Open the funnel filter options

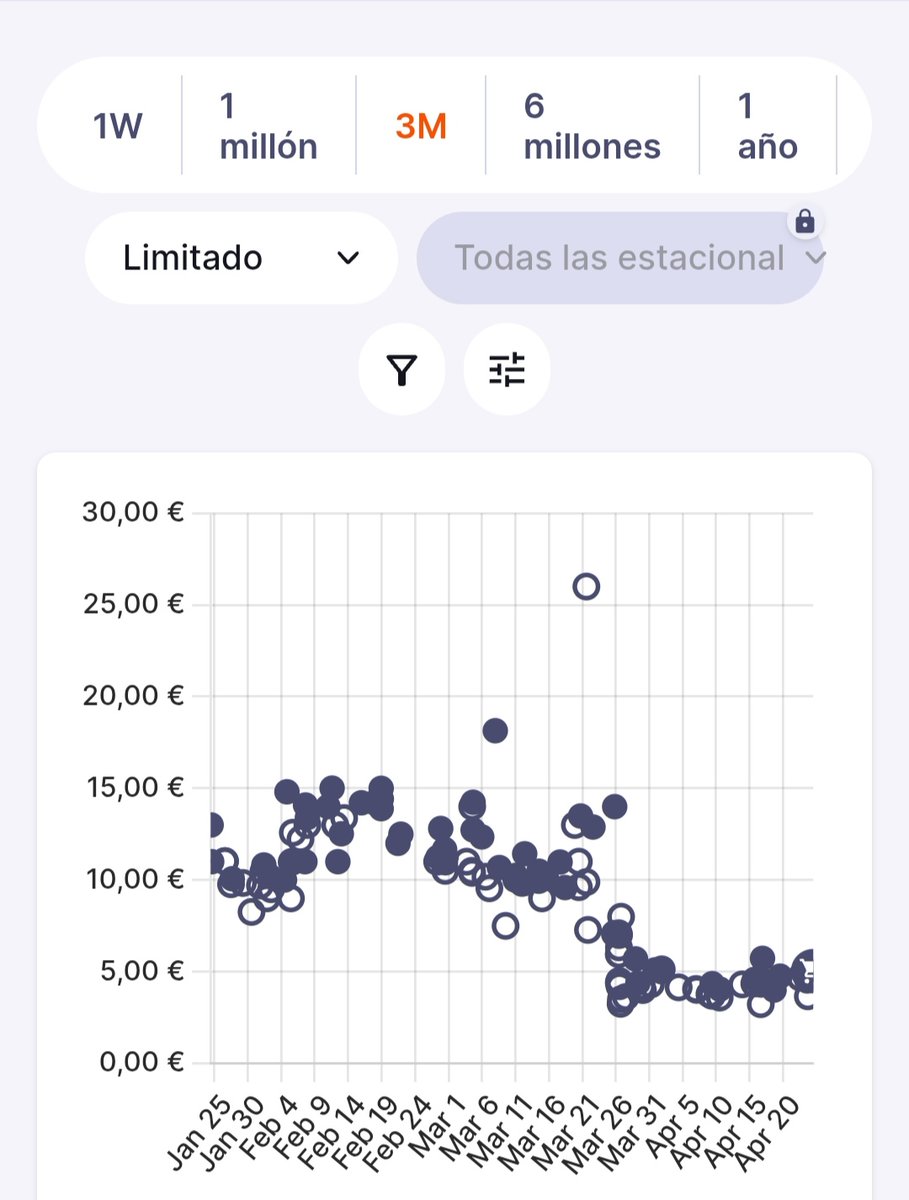point(401,370)
